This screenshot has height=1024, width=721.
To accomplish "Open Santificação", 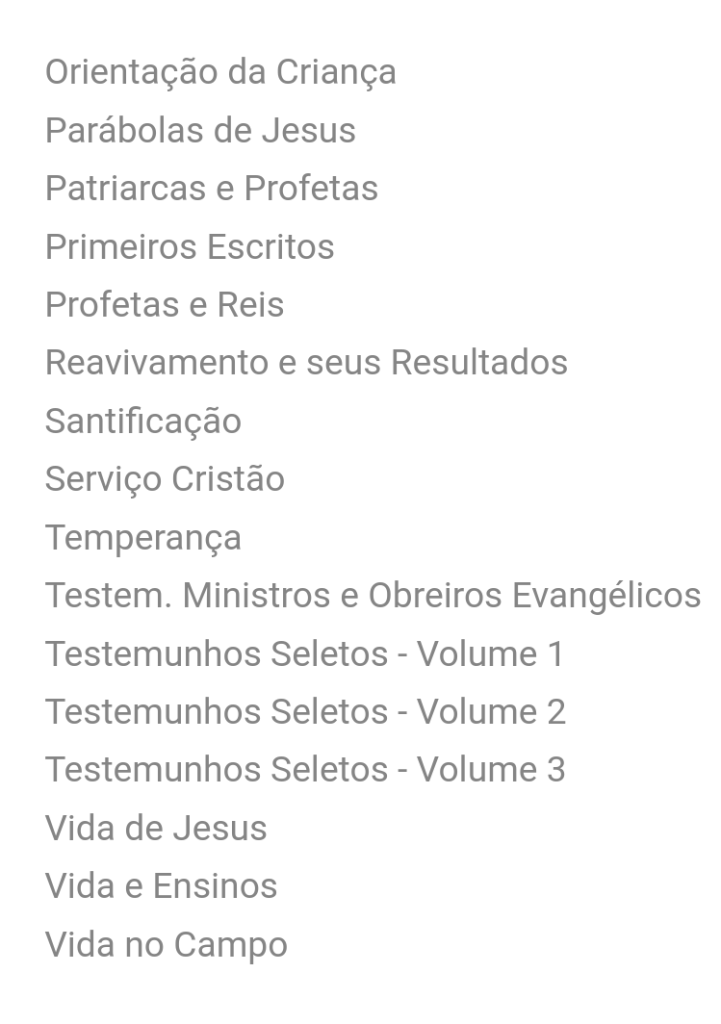I will [143, 421].
